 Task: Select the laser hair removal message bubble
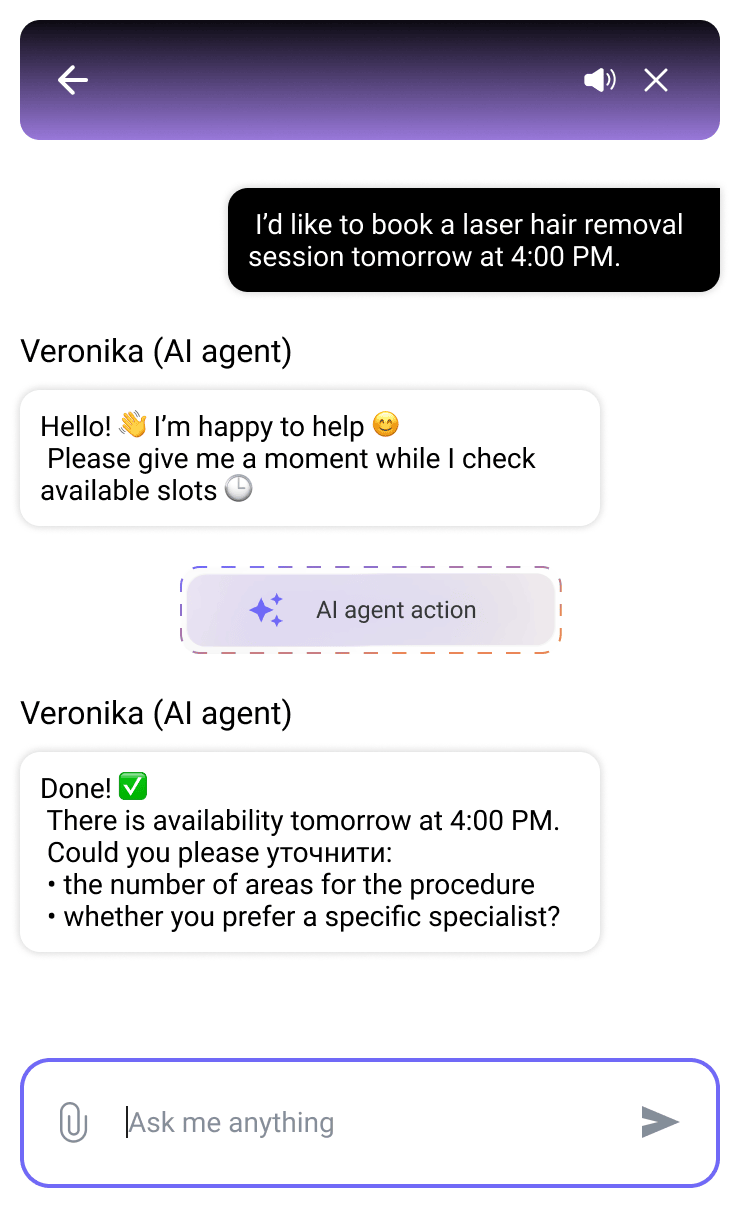(x=473, y=240)
